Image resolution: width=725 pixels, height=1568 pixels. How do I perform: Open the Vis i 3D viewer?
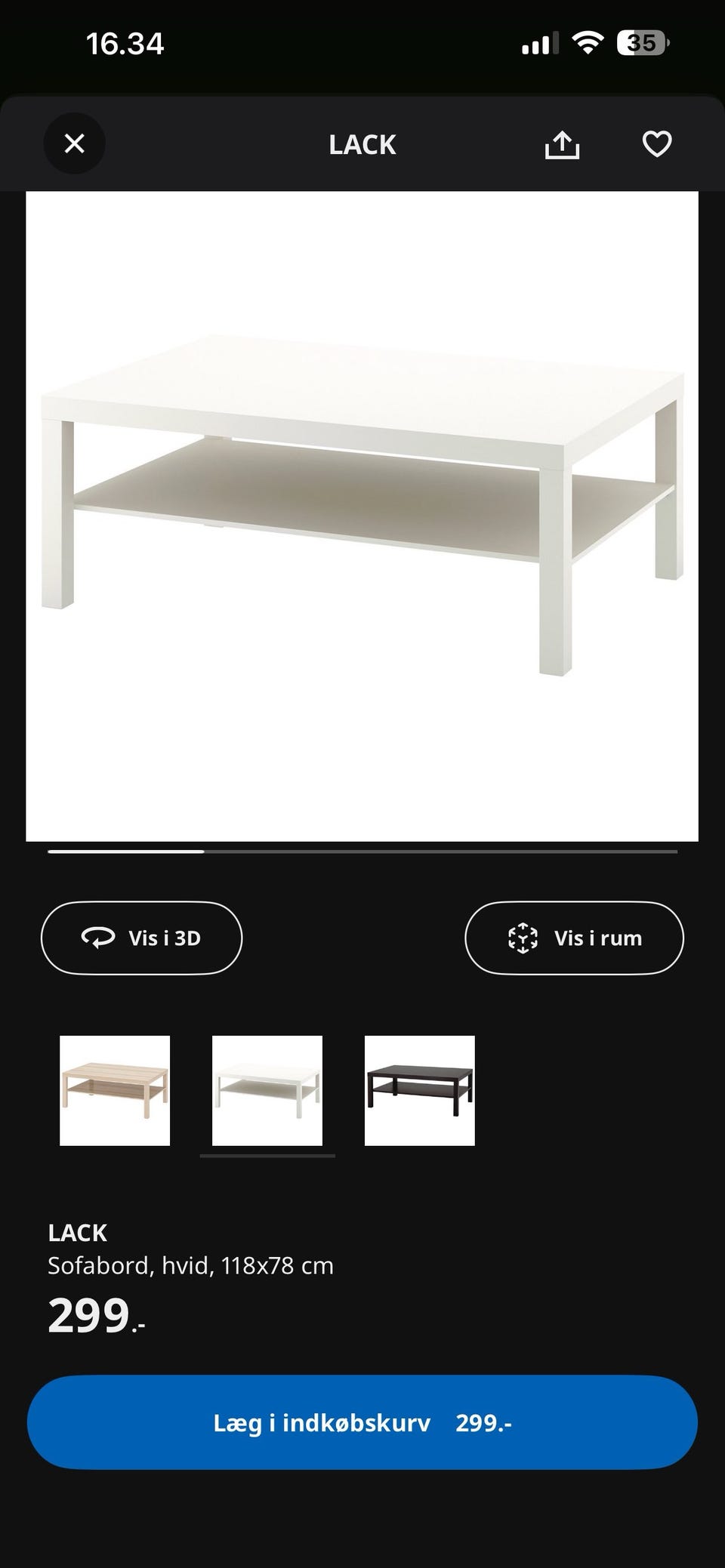tap(141, 938)
